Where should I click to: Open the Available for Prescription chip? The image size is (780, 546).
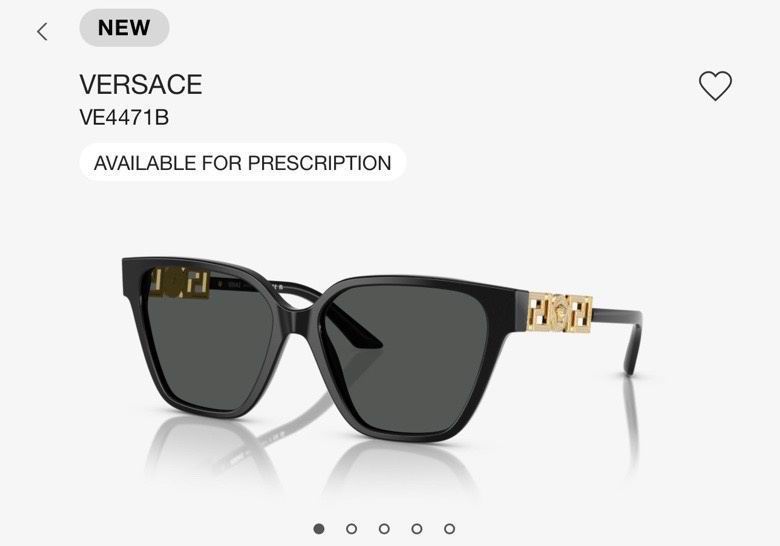(242, 163)
